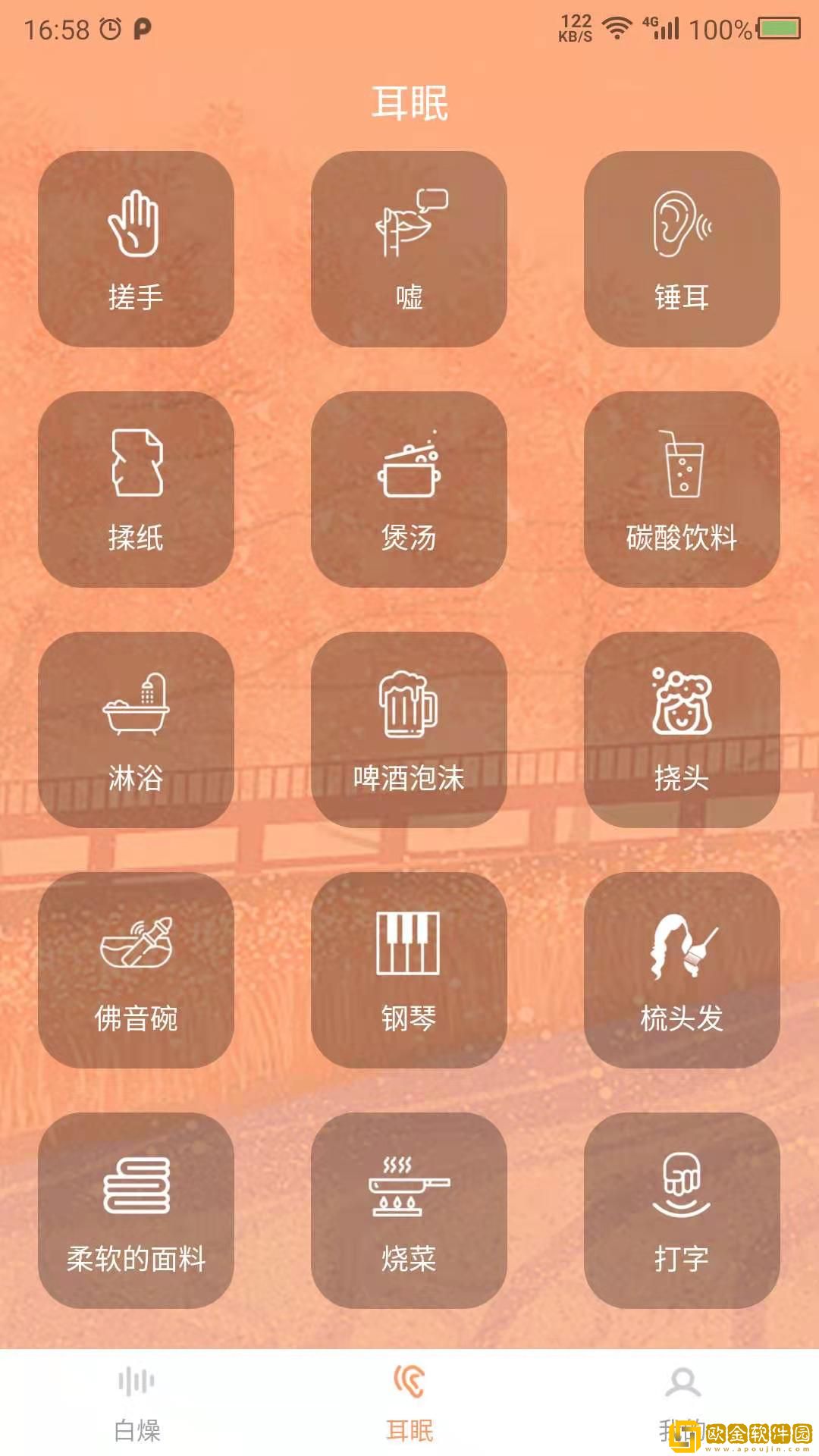Tap the 揉纸 paper crumpling tile
This screenshot has height=1456, width=819.
136,489
